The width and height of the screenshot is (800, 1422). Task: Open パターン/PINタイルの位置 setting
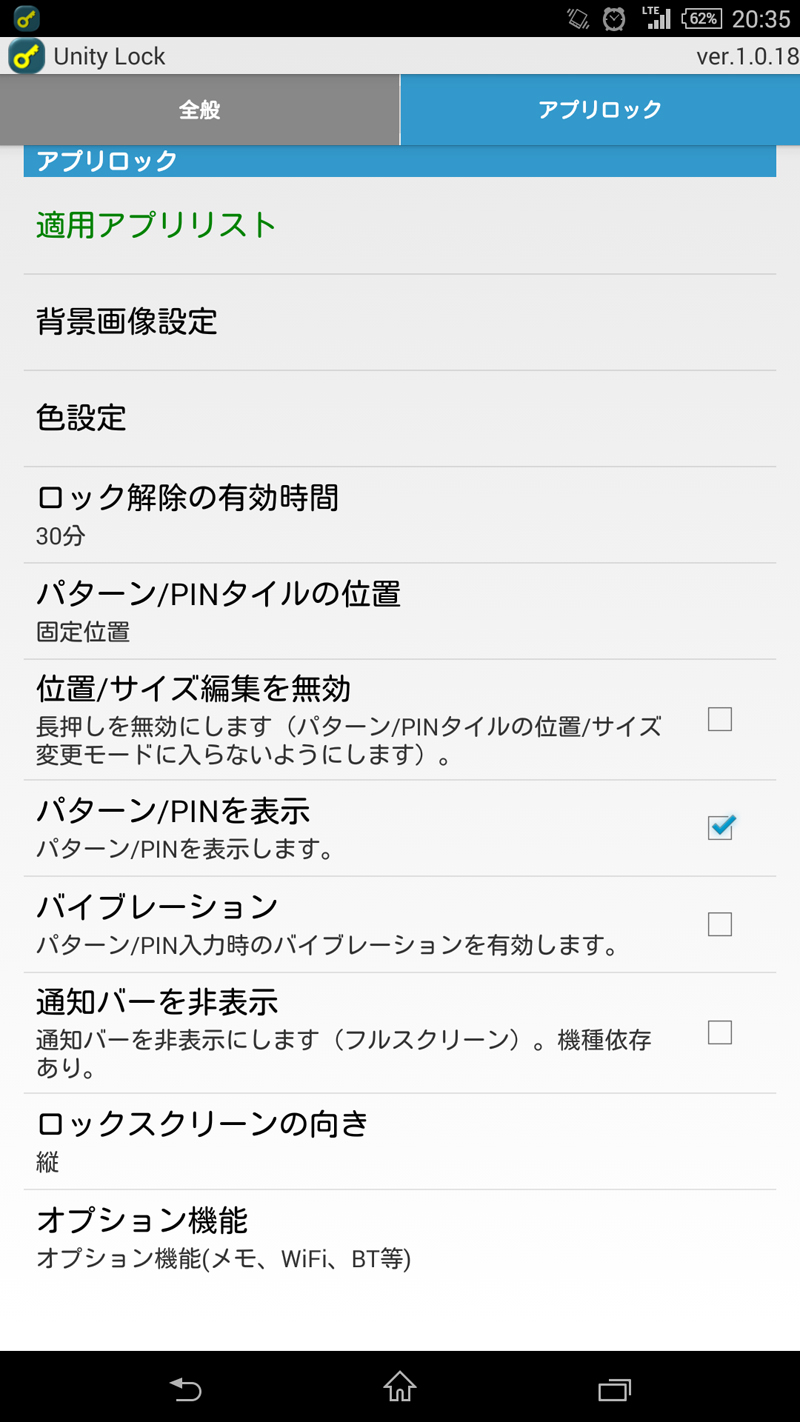(x=400, y=610)
